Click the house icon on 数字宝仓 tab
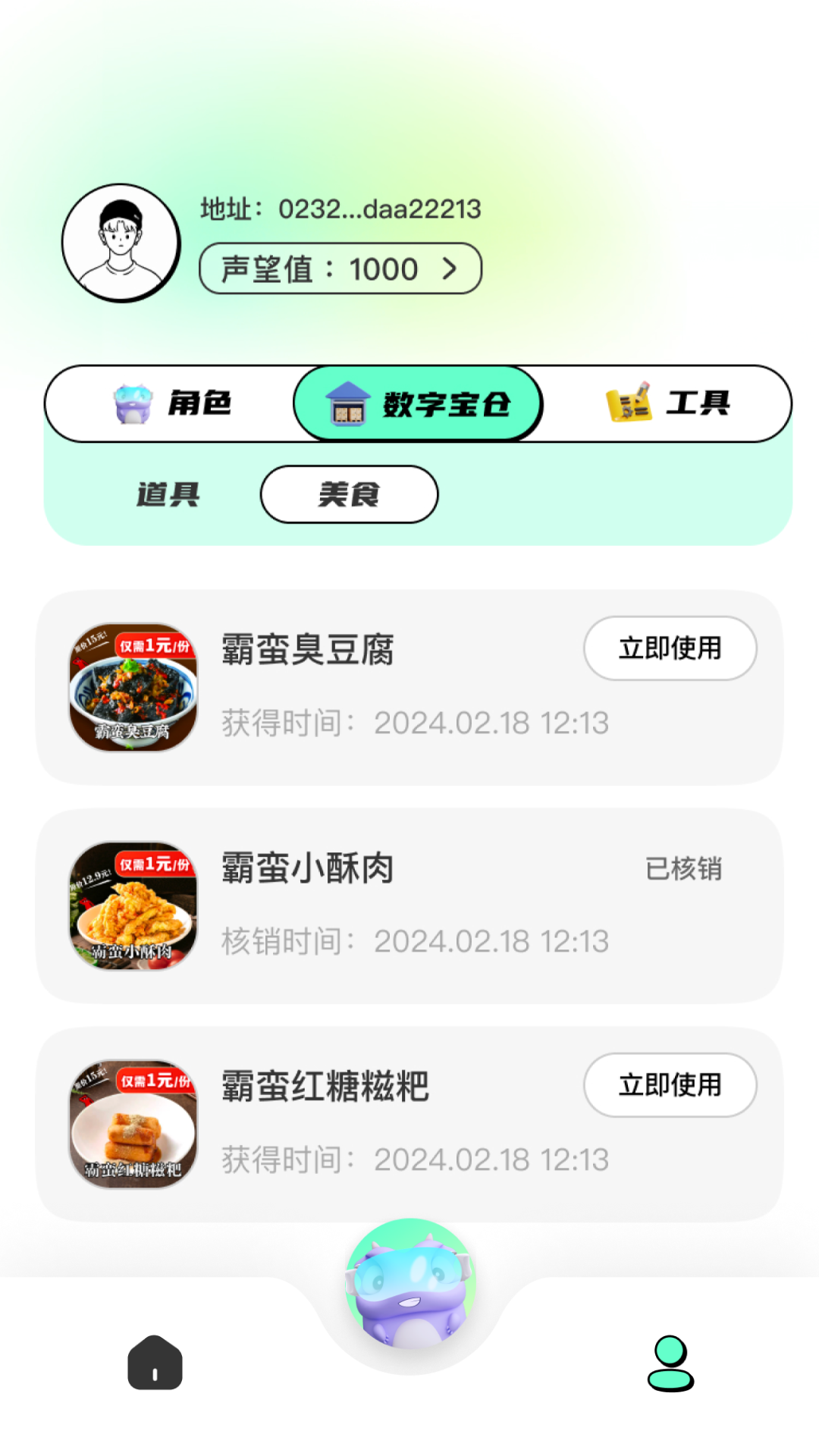Screen dimensions: 819x1456 (x=349, y=403)
